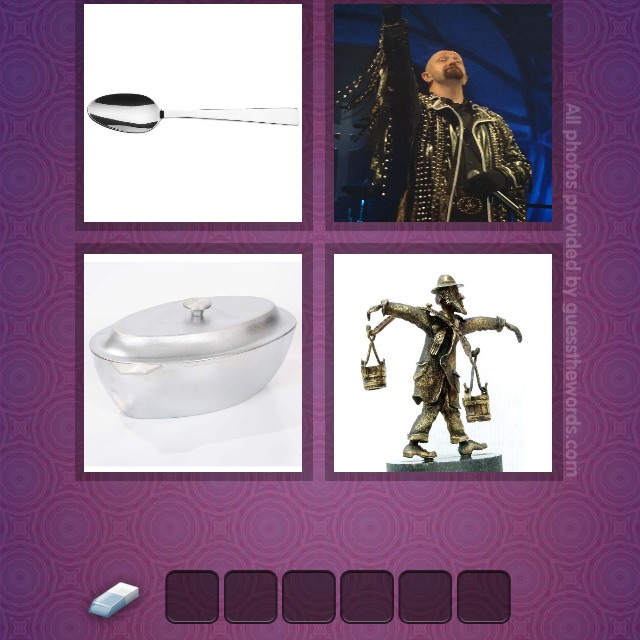Screen dimensions: 640x640
Task: Enlarge the studded-jacket singer picture
Action: pyautogui.click(x=443, y=113)
